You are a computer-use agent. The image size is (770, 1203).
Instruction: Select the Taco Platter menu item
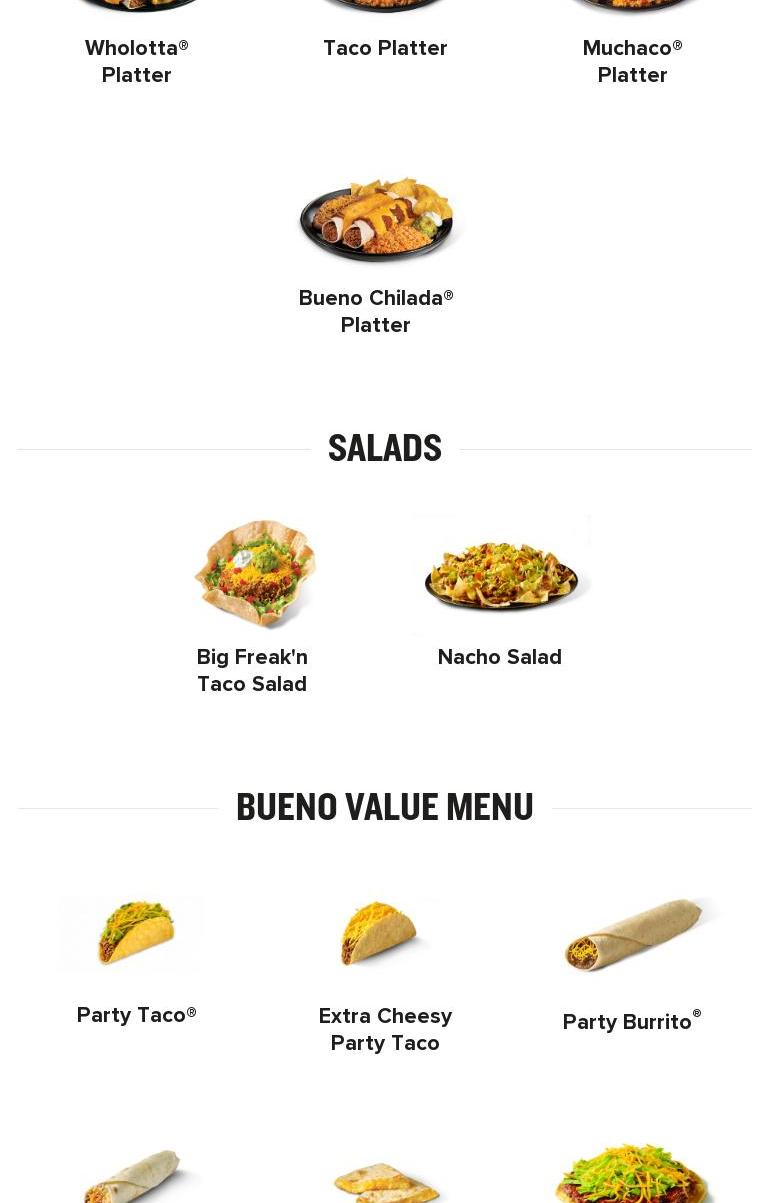[385, 48]
